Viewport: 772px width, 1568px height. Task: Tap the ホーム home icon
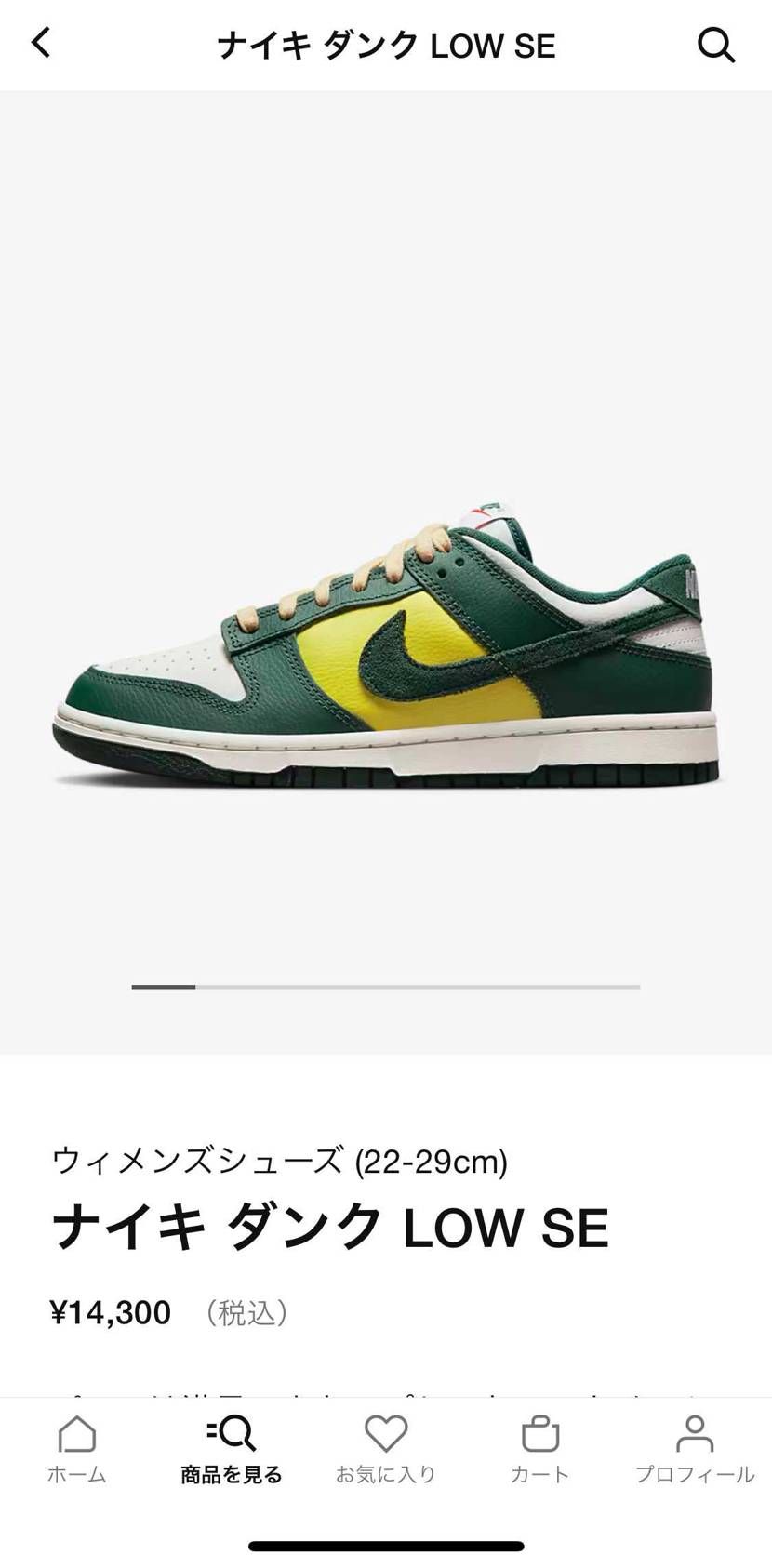tap(77, 1435)
